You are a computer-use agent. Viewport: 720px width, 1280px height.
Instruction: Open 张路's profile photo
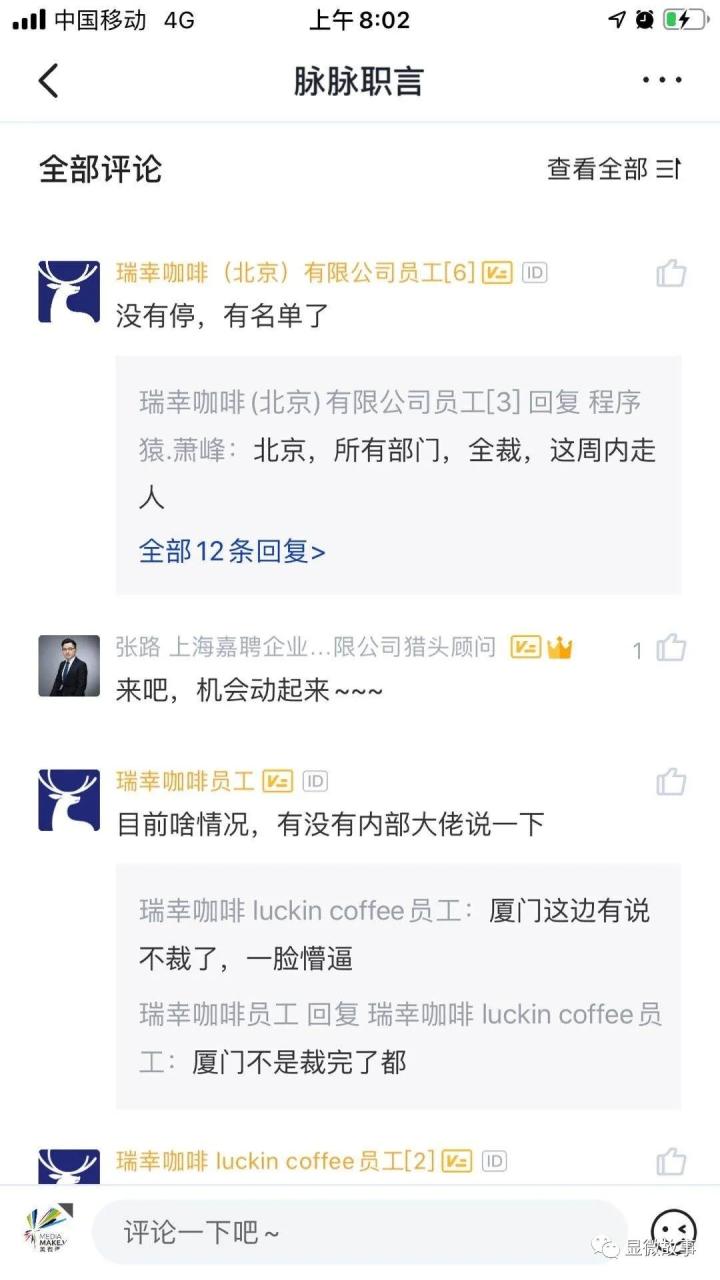point(69,665)
